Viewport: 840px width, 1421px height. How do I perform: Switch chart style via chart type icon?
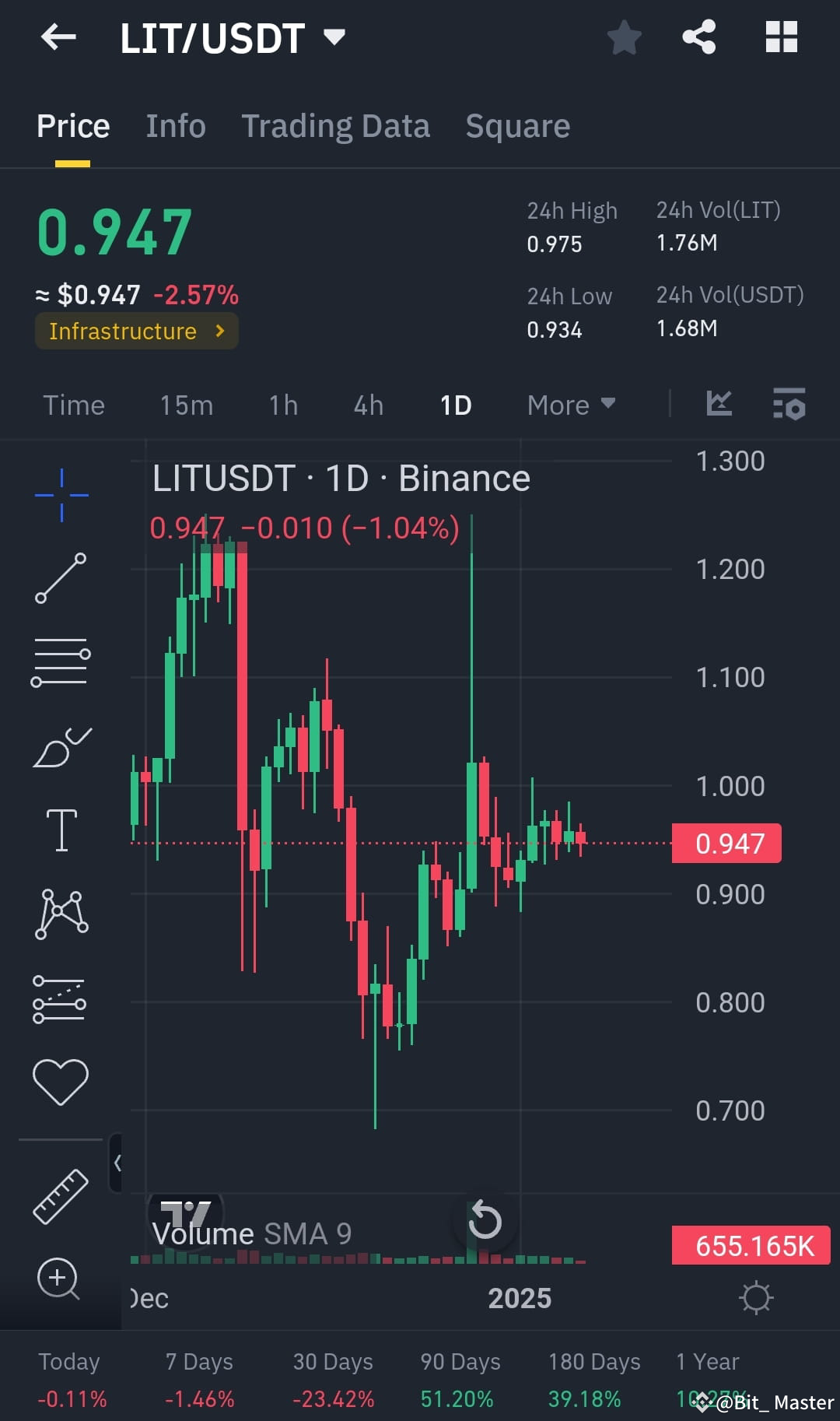tap(719, 404)
